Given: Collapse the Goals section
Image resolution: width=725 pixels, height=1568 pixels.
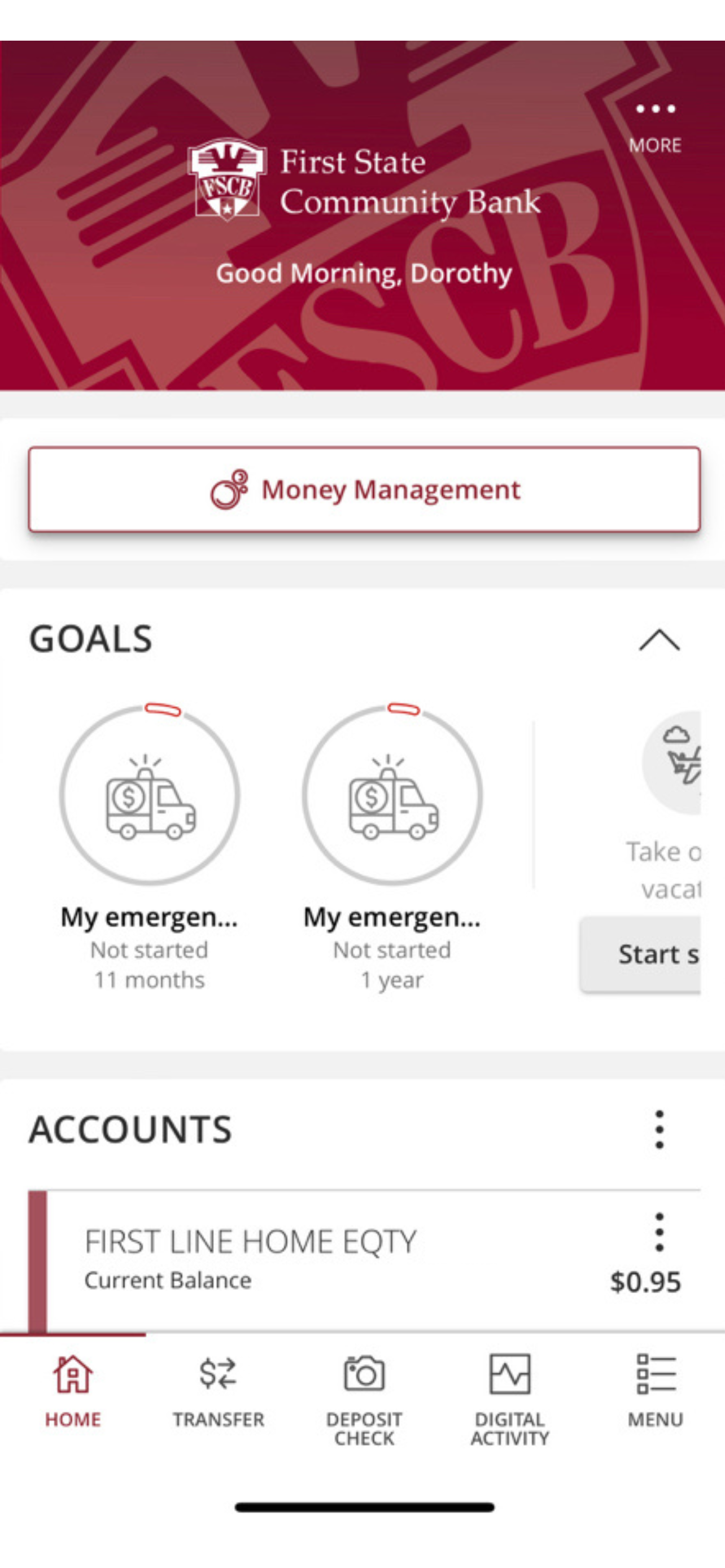Looking at the screenshot, I should coord(660,640).
